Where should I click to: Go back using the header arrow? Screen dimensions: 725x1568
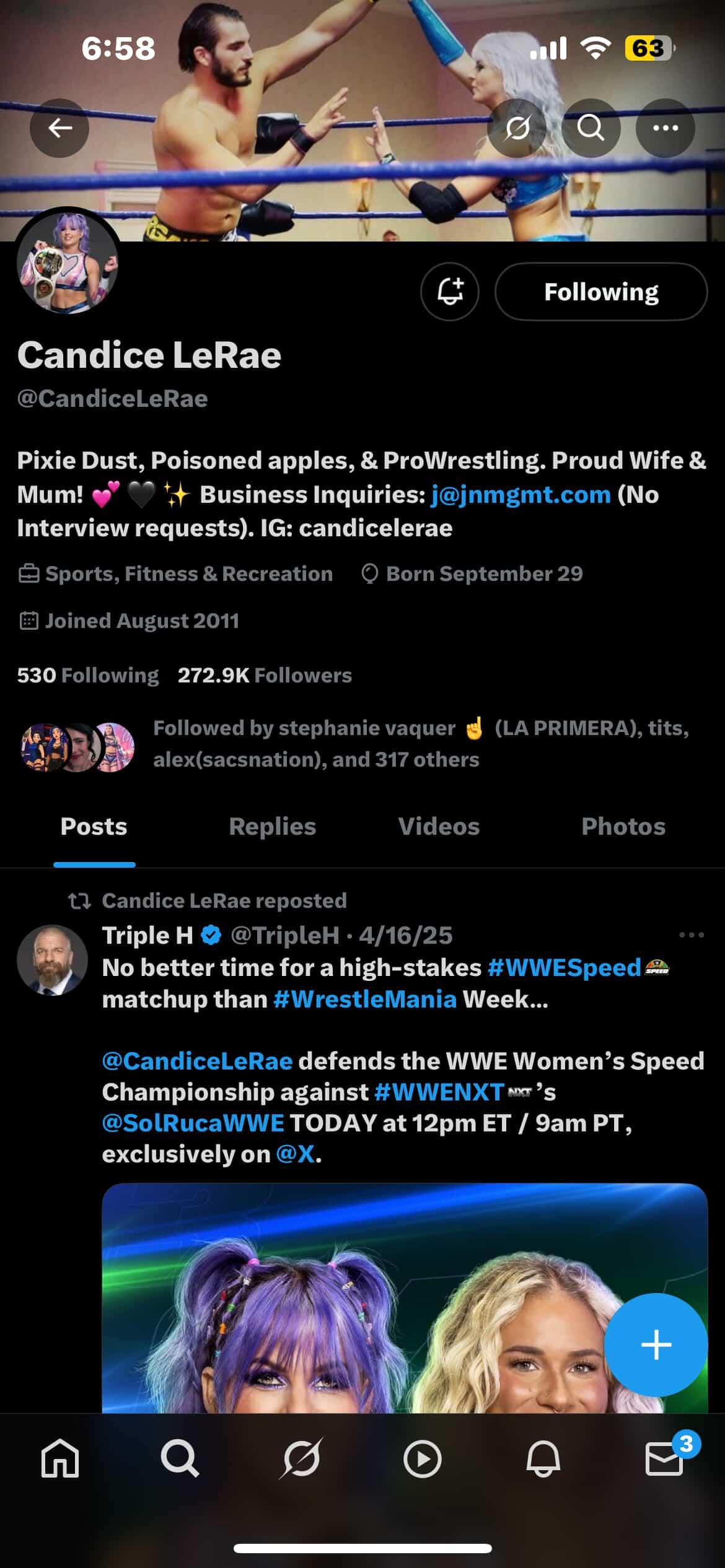click(59, 128)
